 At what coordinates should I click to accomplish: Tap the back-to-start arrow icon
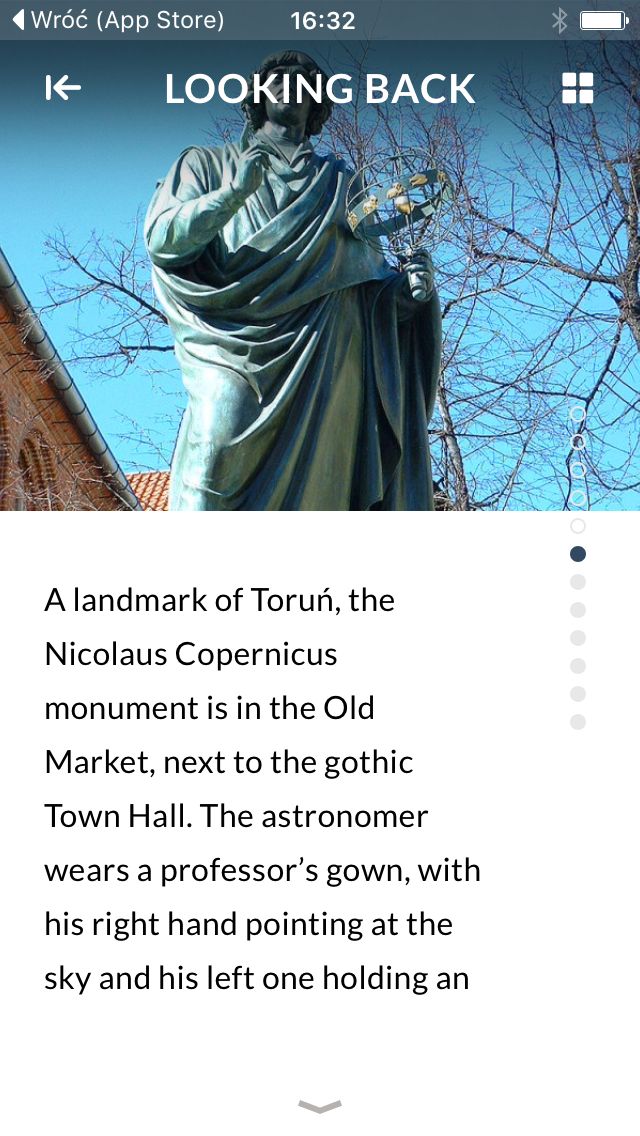[63, 88]
